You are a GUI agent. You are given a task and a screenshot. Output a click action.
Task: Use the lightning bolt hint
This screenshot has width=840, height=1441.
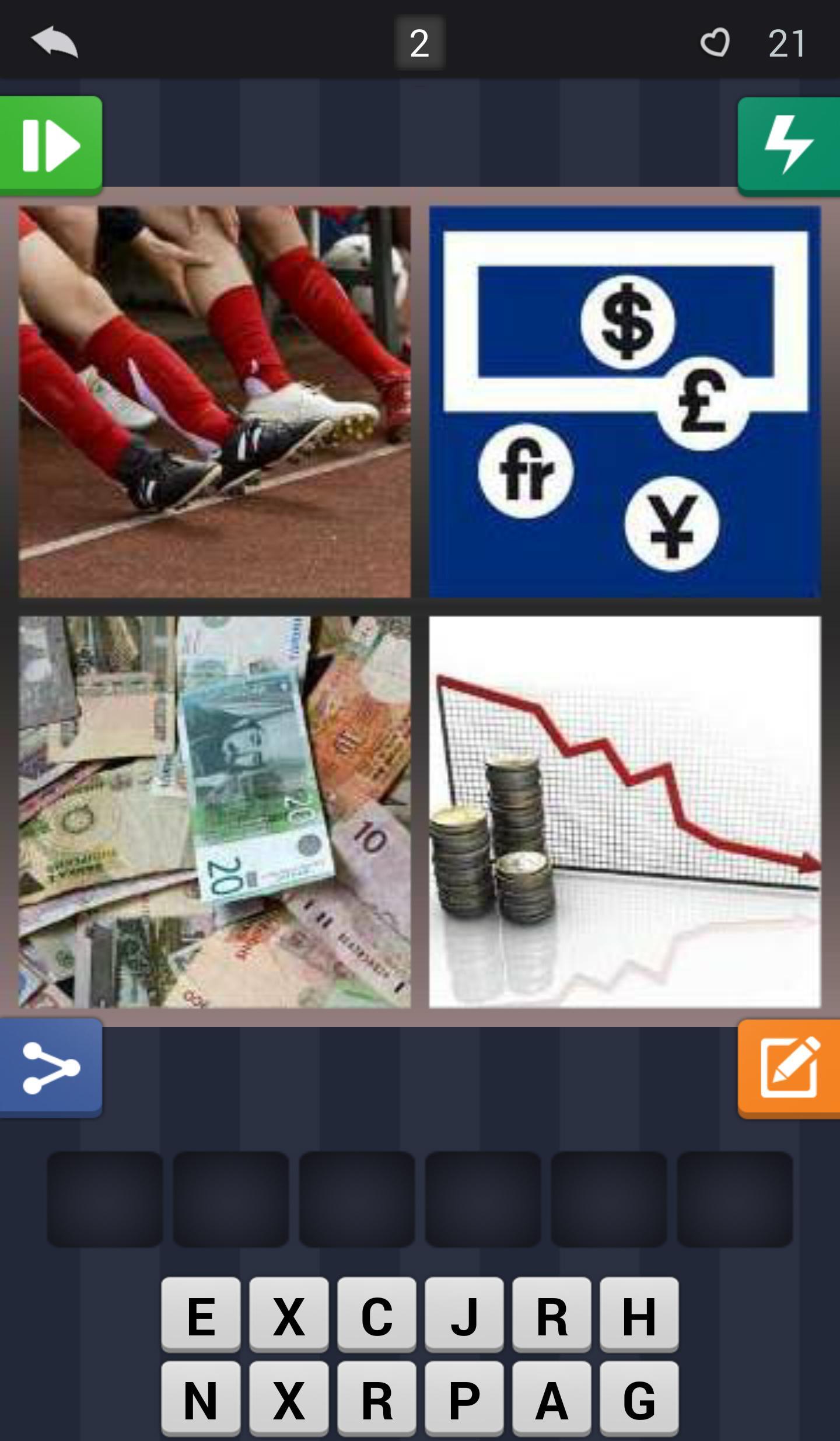click(789, 145)
